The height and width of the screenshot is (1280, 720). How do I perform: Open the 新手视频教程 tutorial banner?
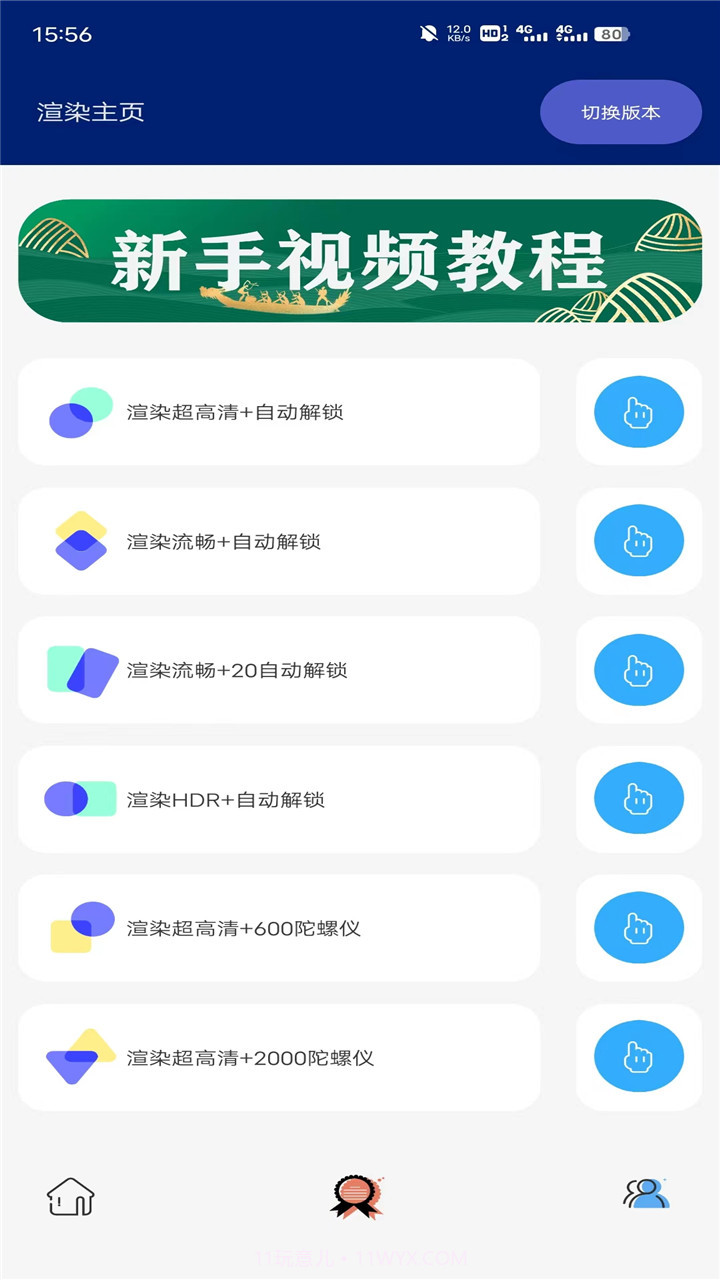pos(360,260)
